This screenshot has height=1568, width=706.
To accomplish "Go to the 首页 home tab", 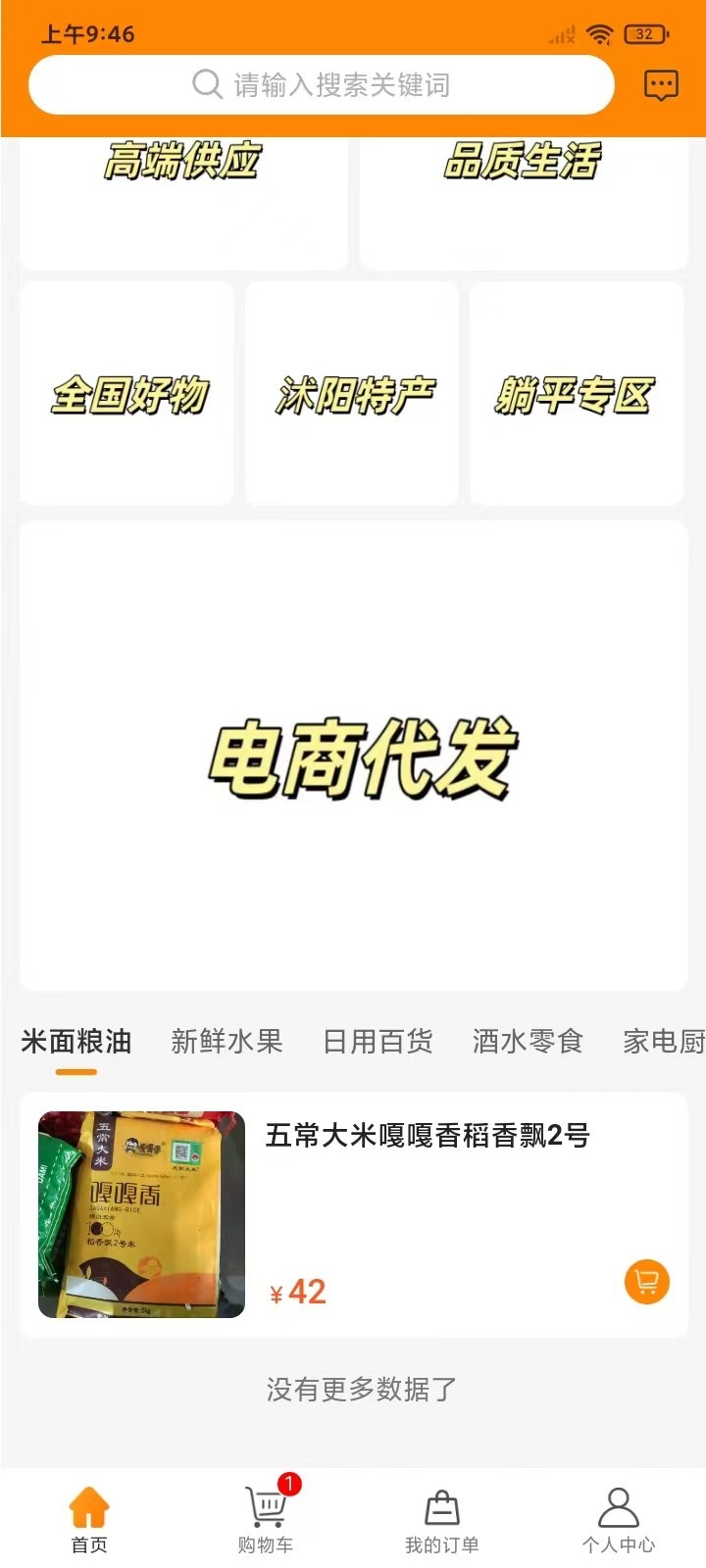I will [x=89, y=1519].
